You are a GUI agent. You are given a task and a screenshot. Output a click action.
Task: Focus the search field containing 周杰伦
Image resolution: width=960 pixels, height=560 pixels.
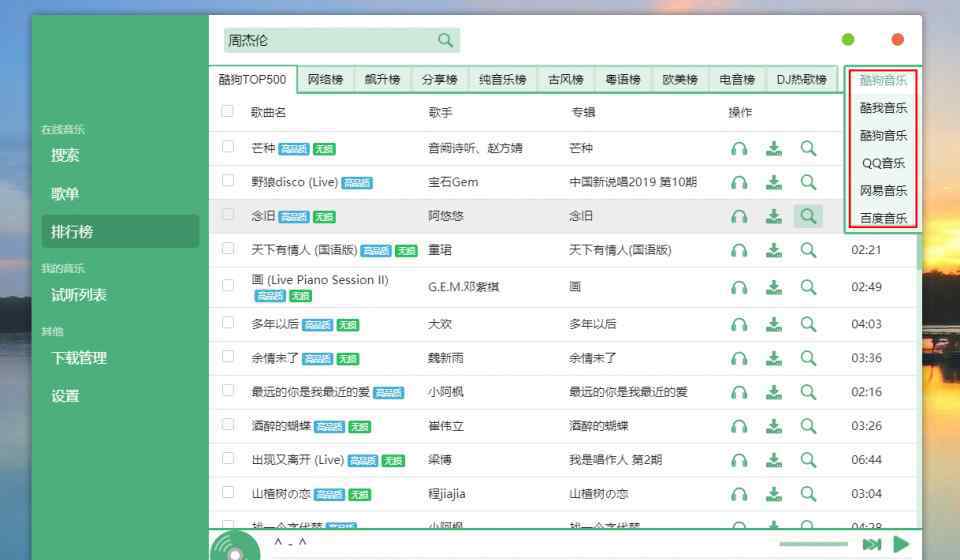pos(328,41)
